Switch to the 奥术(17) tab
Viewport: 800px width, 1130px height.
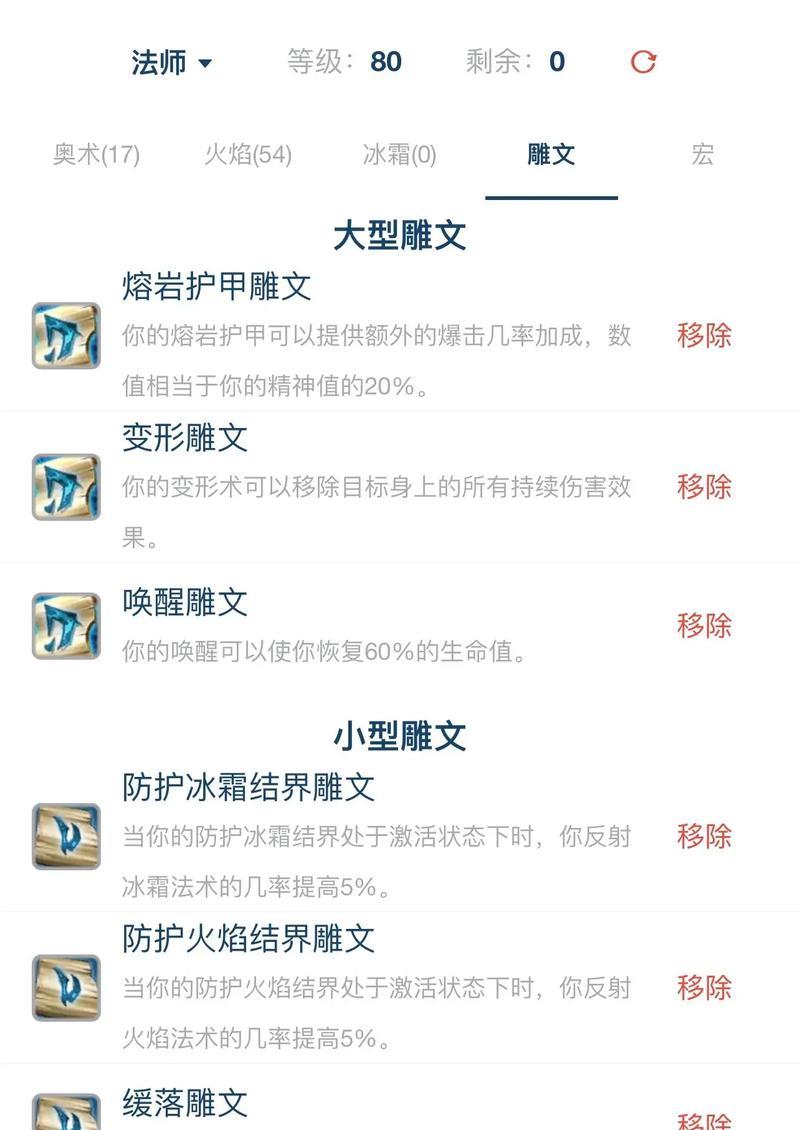pyautogui.click(x=96, y=155)
